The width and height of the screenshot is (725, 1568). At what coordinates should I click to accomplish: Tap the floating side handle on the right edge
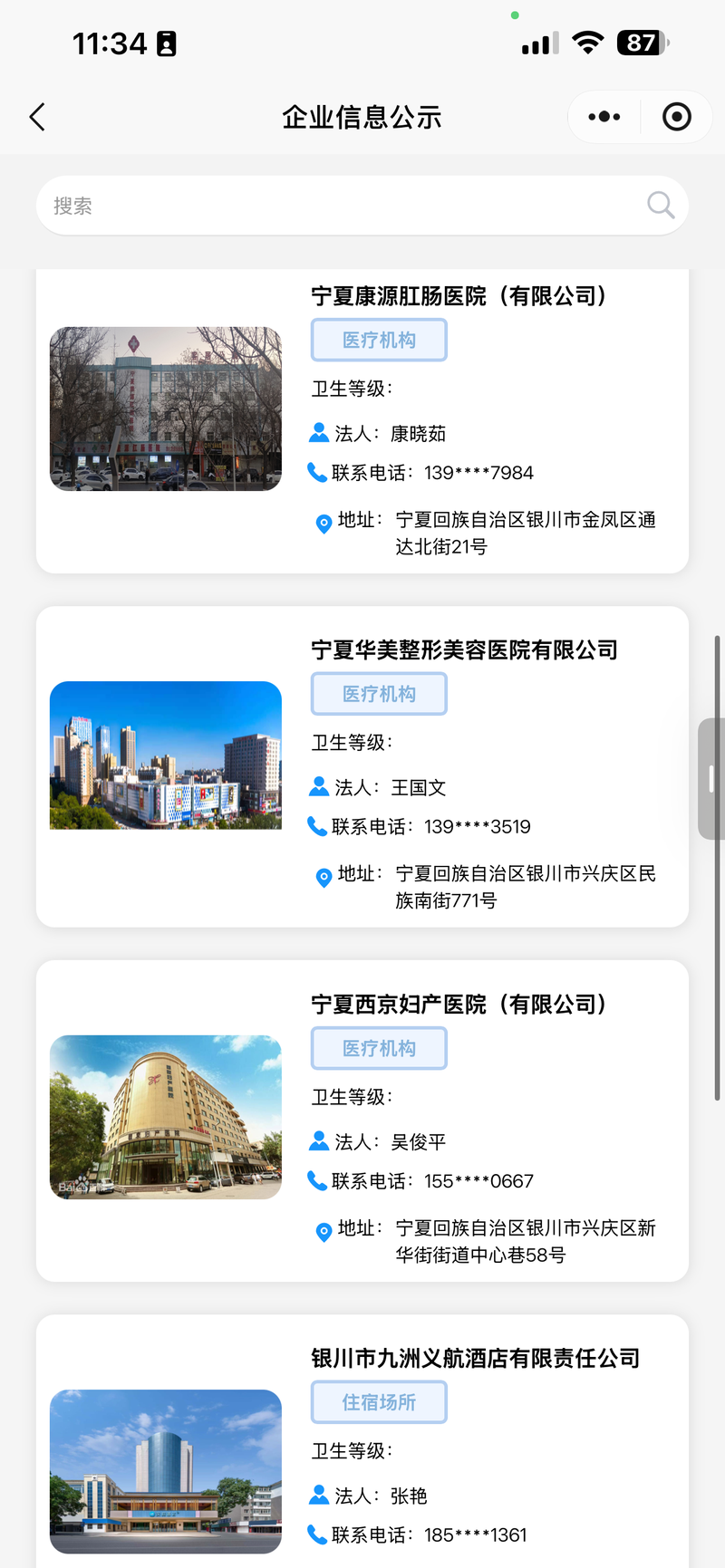pos(711,779)
